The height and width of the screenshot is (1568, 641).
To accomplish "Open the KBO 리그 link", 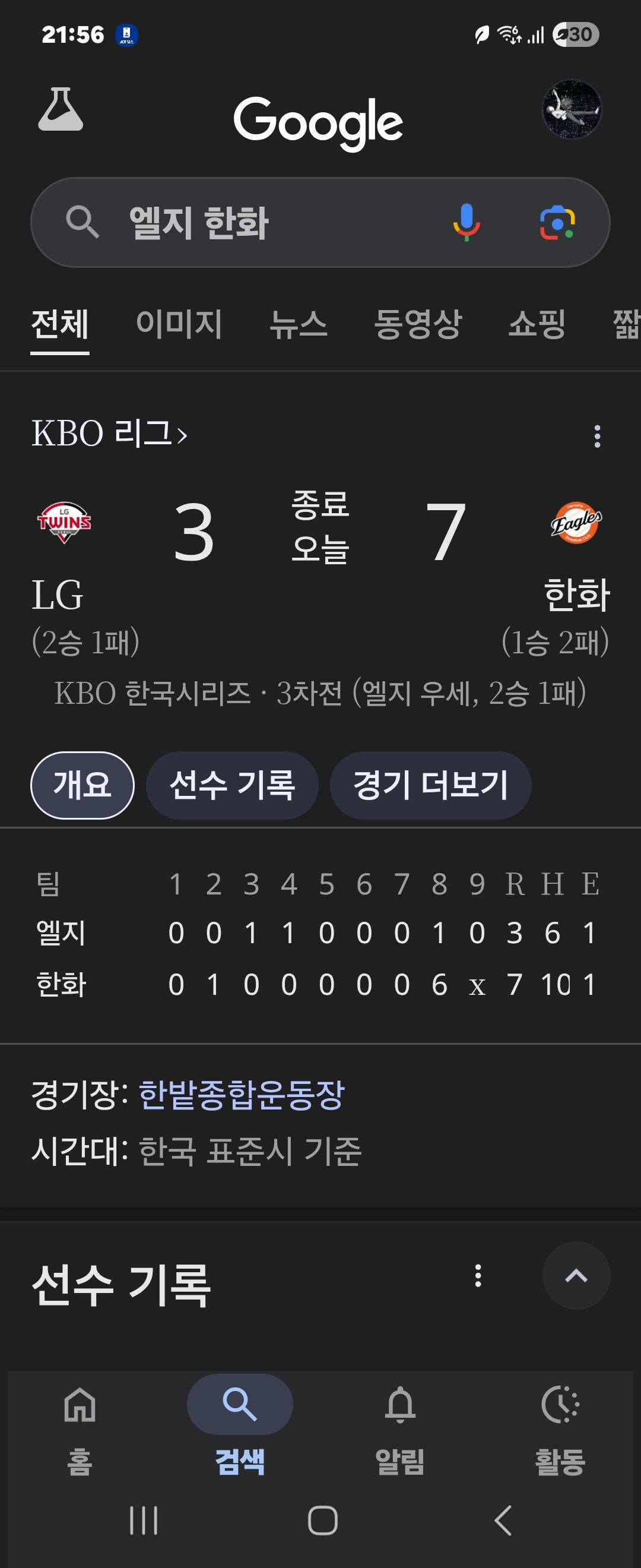I will (x=109, y=434).
